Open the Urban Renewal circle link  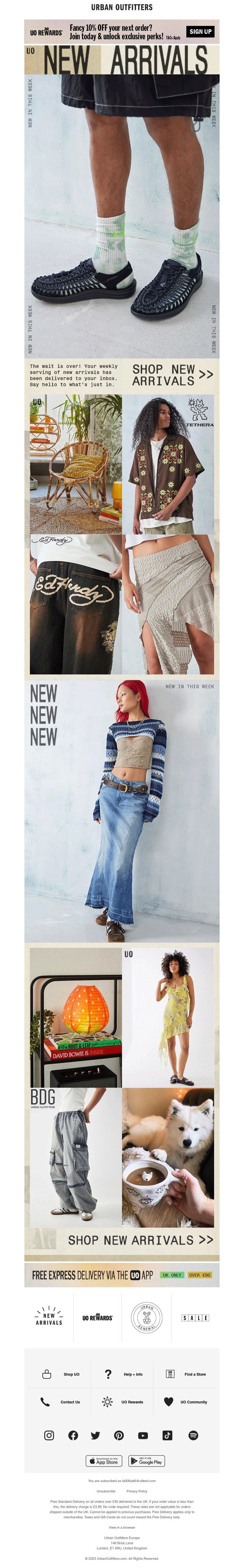click(x=147, y=1318)
